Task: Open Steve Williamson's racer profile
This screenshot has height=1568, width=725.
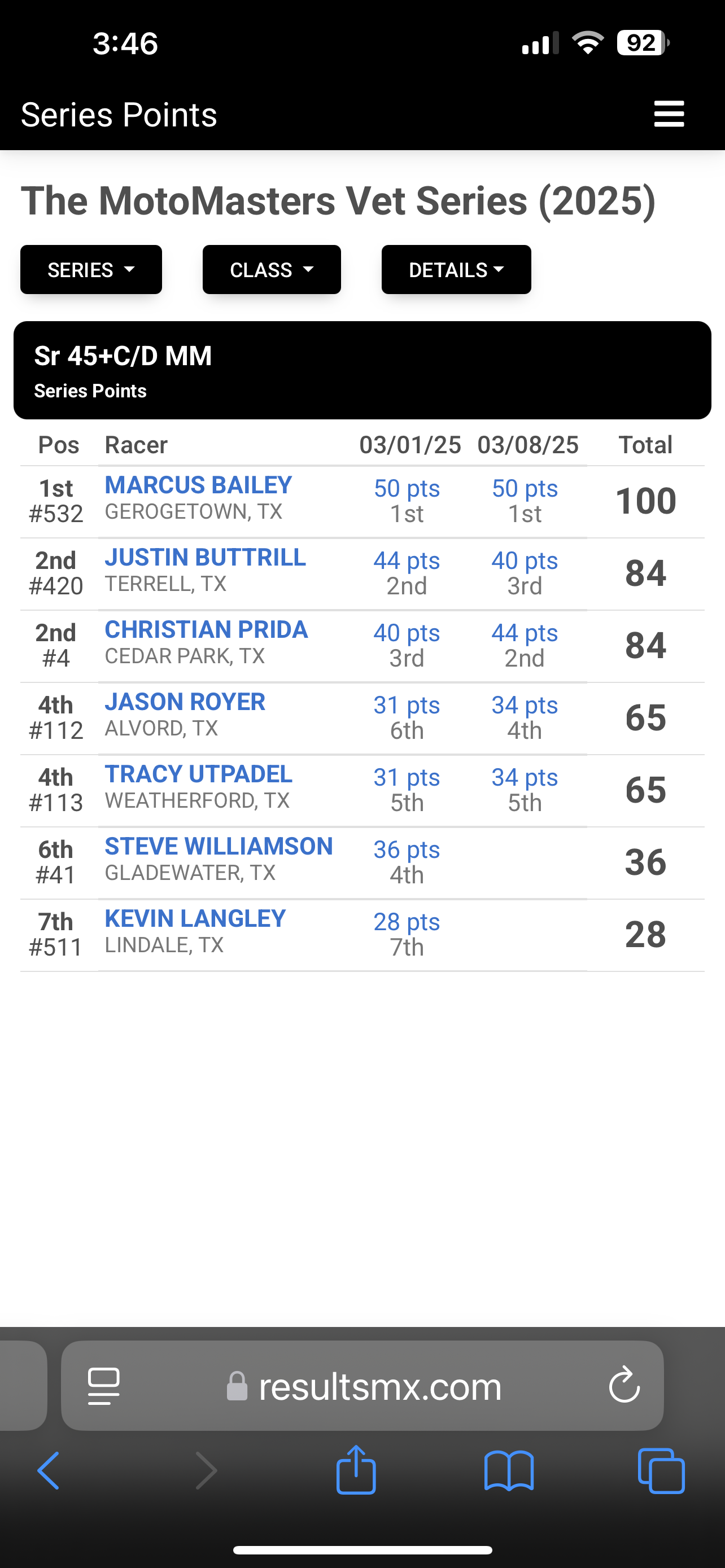Action: [x=219, y=847]
